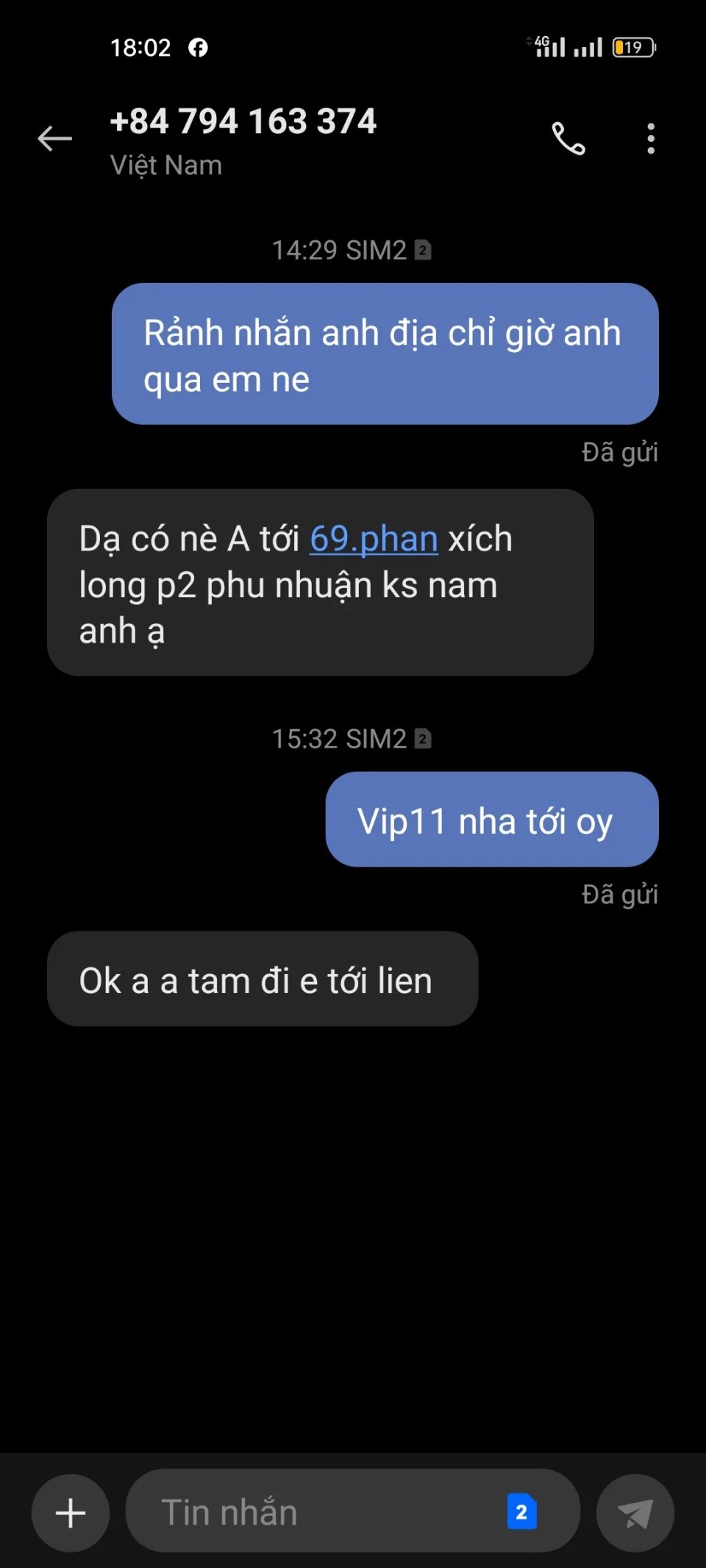Image resolution: width=706 pixels, height=1568 pixels.
Task: Switch the SIM 2 selector
Action: point(521,1512)
